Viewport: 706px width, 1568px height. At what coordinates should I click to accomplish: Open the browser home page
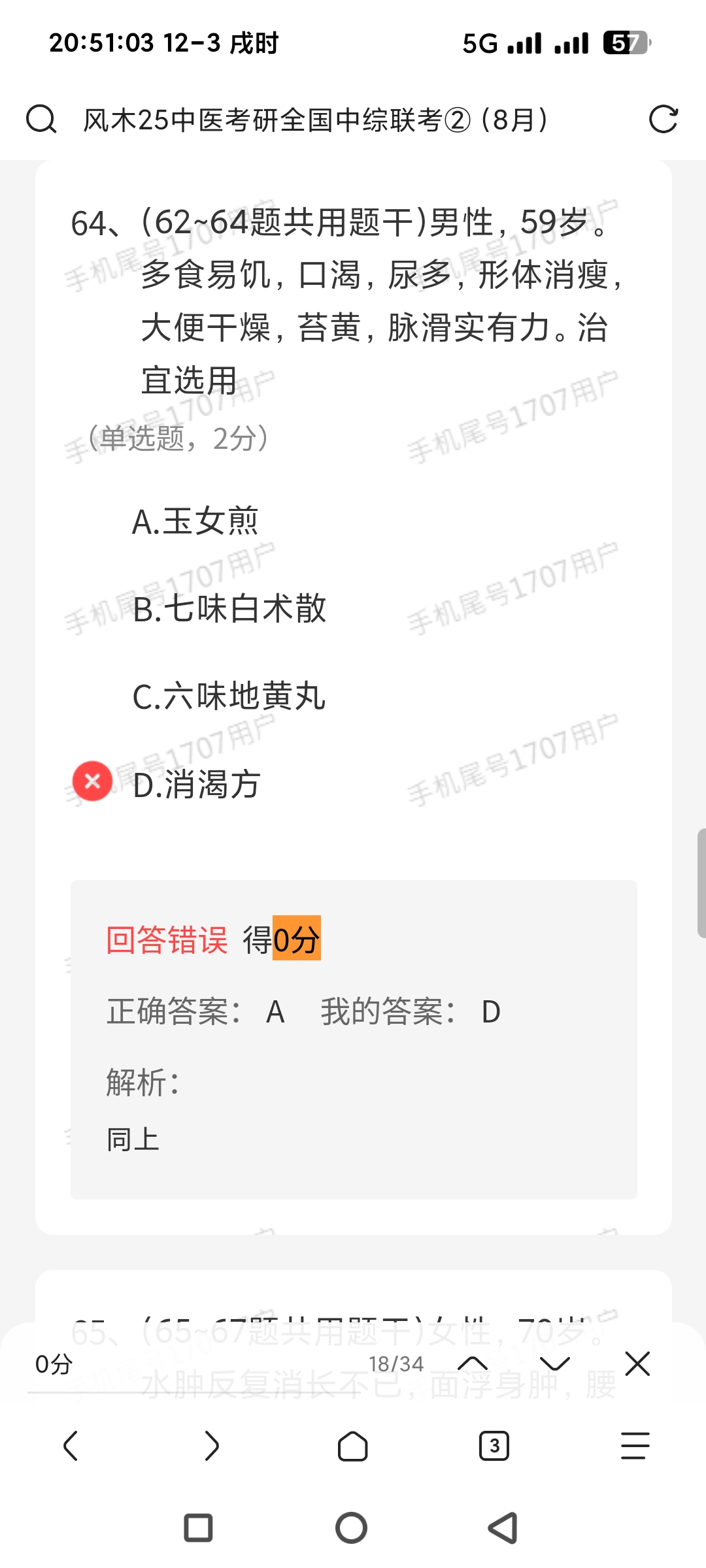[352, 1445]
